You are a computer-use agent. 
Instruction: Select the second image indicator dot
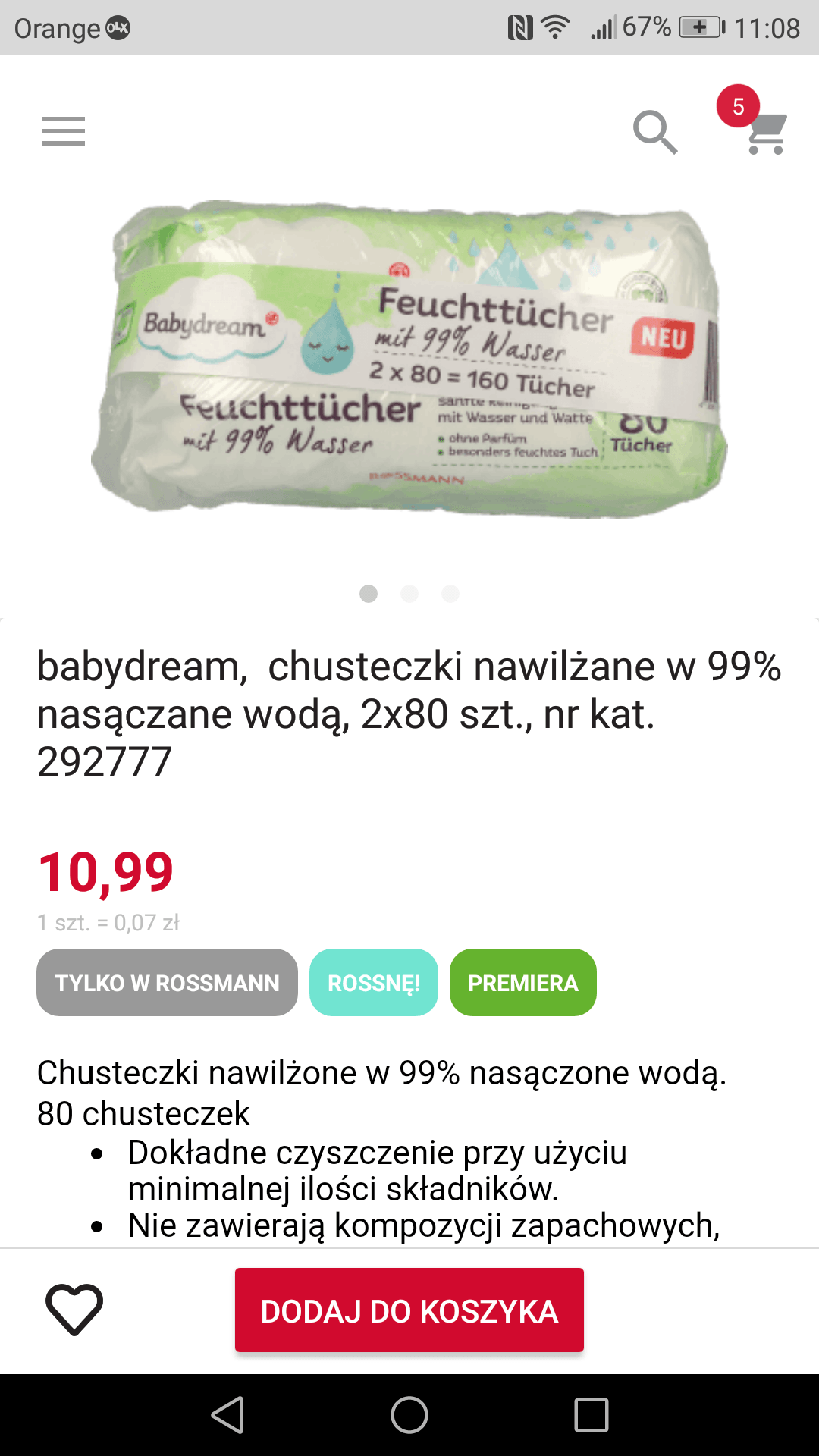409,594
